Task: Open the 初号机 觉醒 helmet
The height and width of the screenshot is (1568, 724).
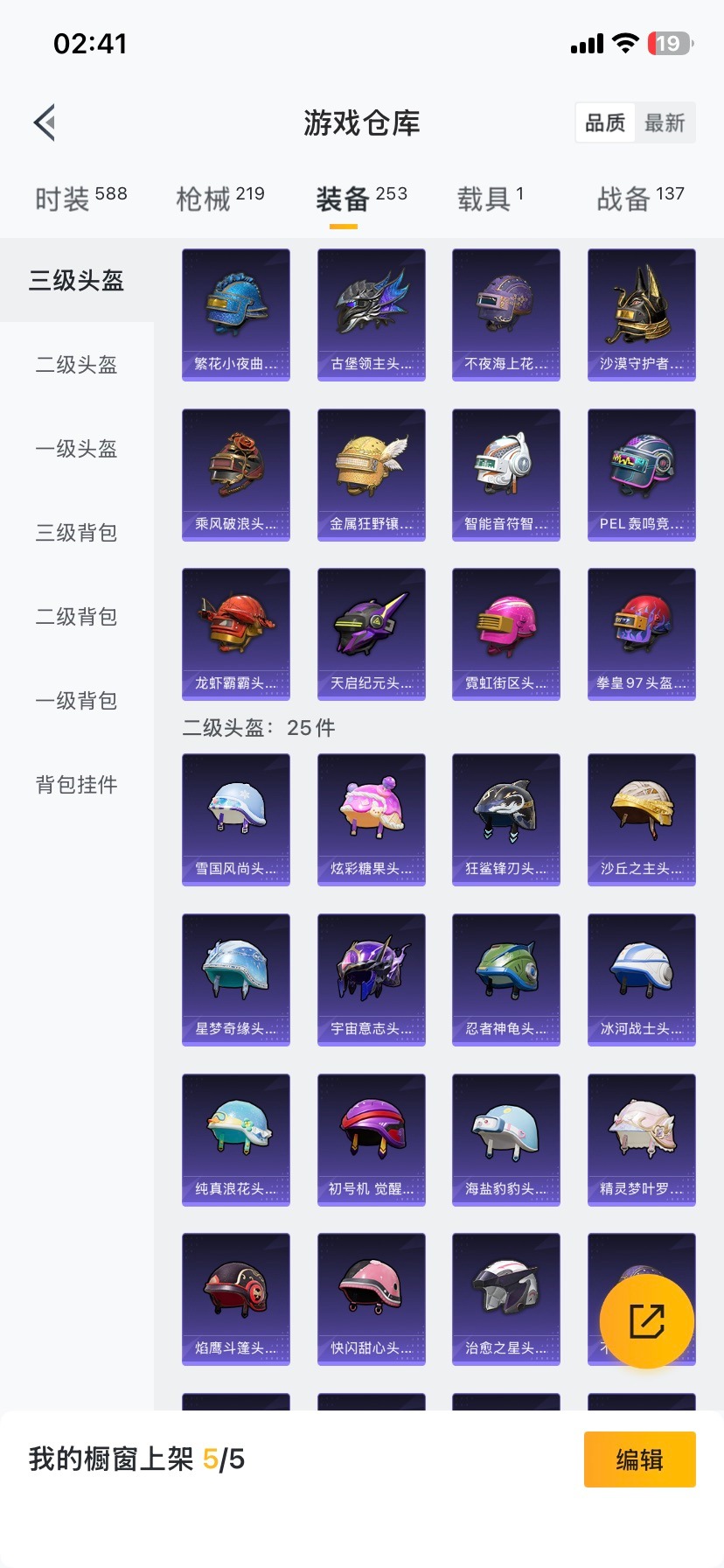Action: click(371, 1138)
